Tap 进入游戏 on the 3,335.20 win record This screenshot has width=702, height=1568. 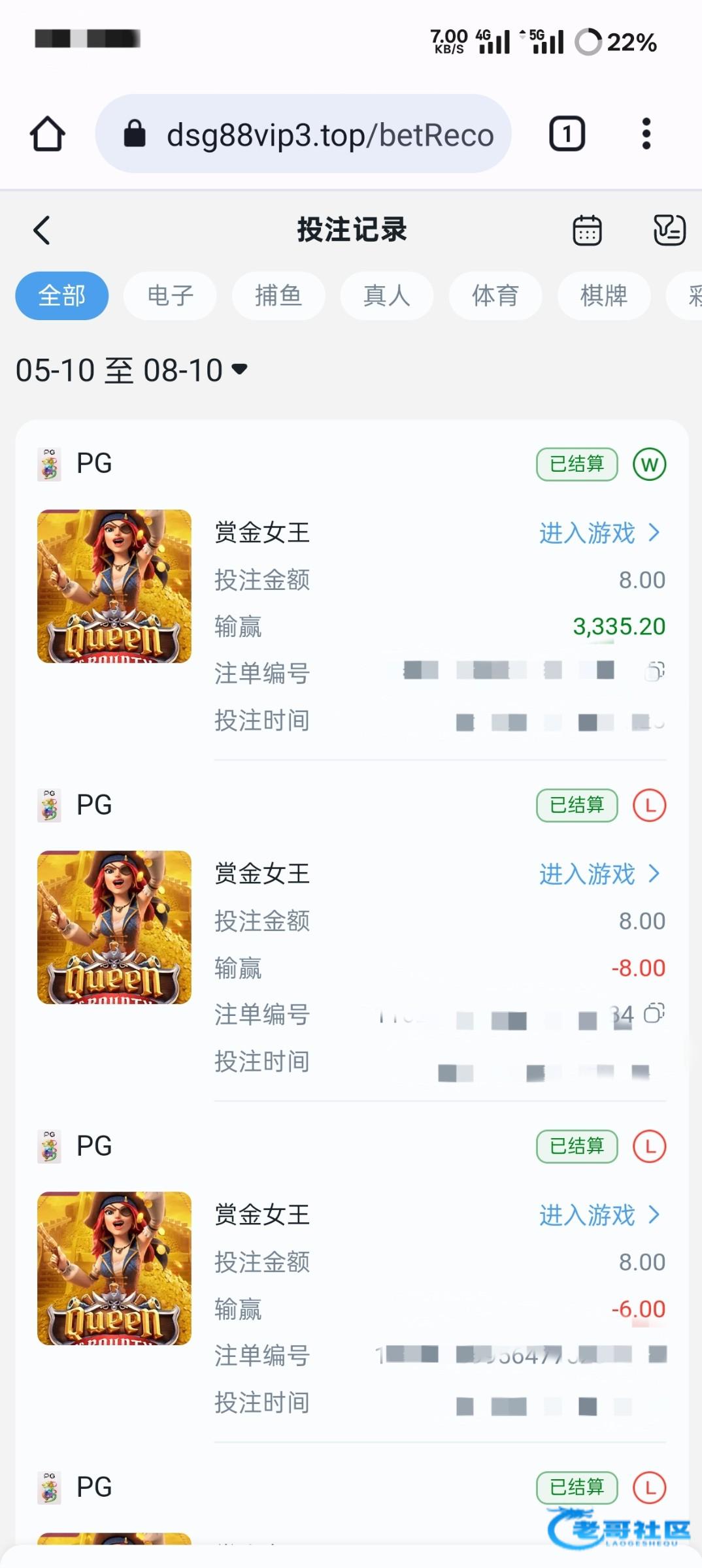coord(600,533)
